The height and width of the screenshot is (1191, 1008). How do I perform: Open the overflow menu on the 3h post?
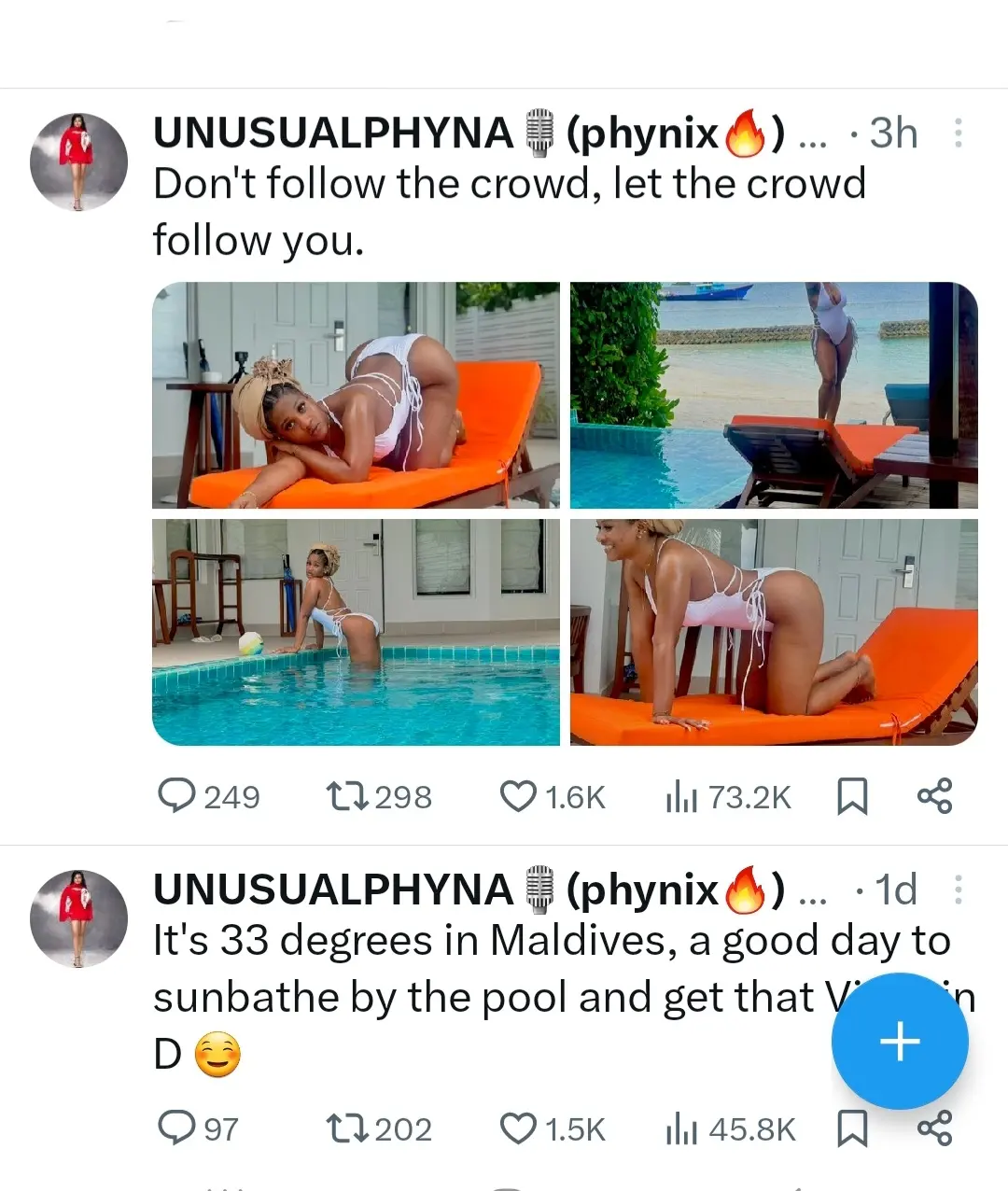pos(958,133)
